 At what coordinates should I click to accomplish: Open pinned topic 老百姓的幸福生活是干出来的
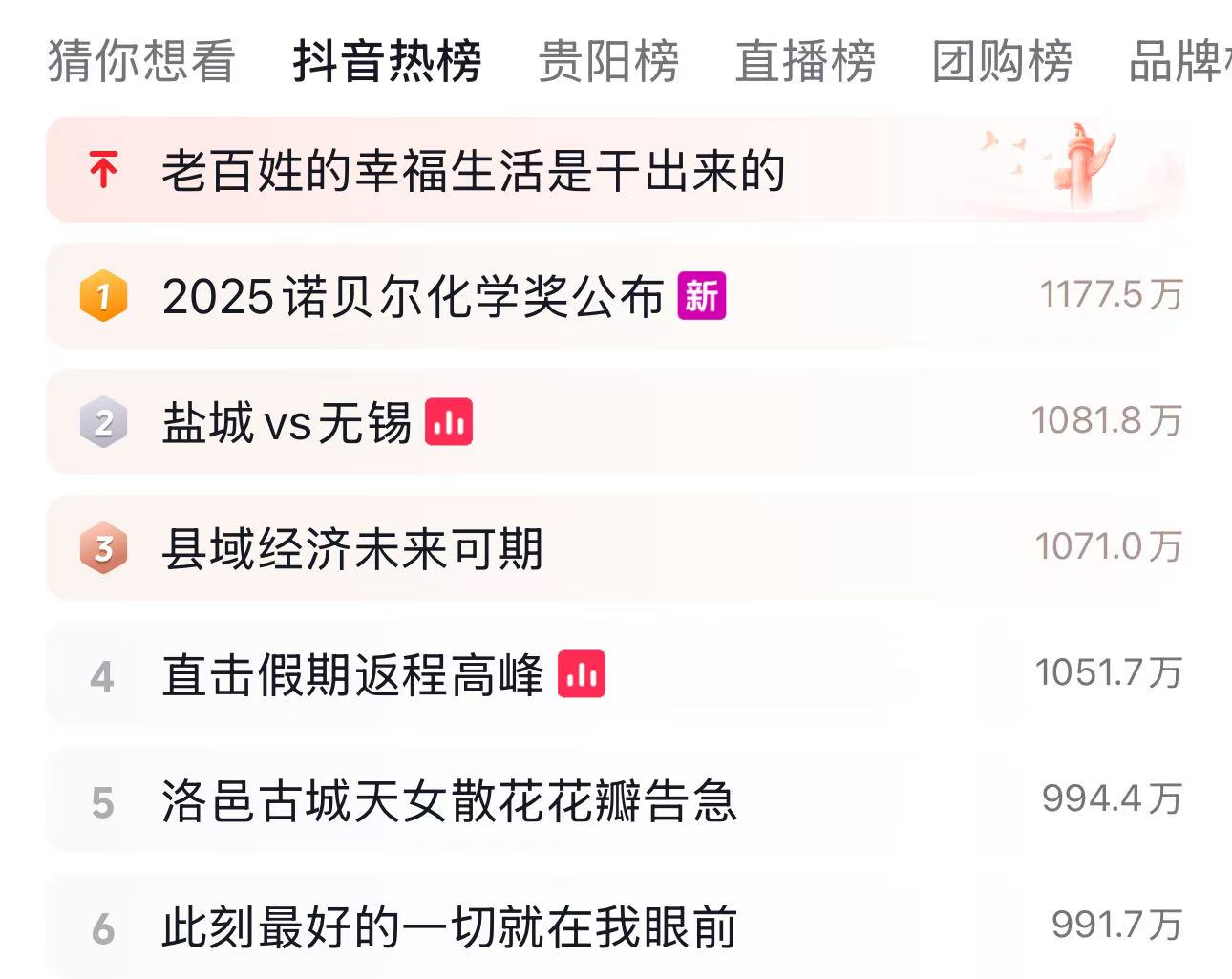tap(473, 172)
